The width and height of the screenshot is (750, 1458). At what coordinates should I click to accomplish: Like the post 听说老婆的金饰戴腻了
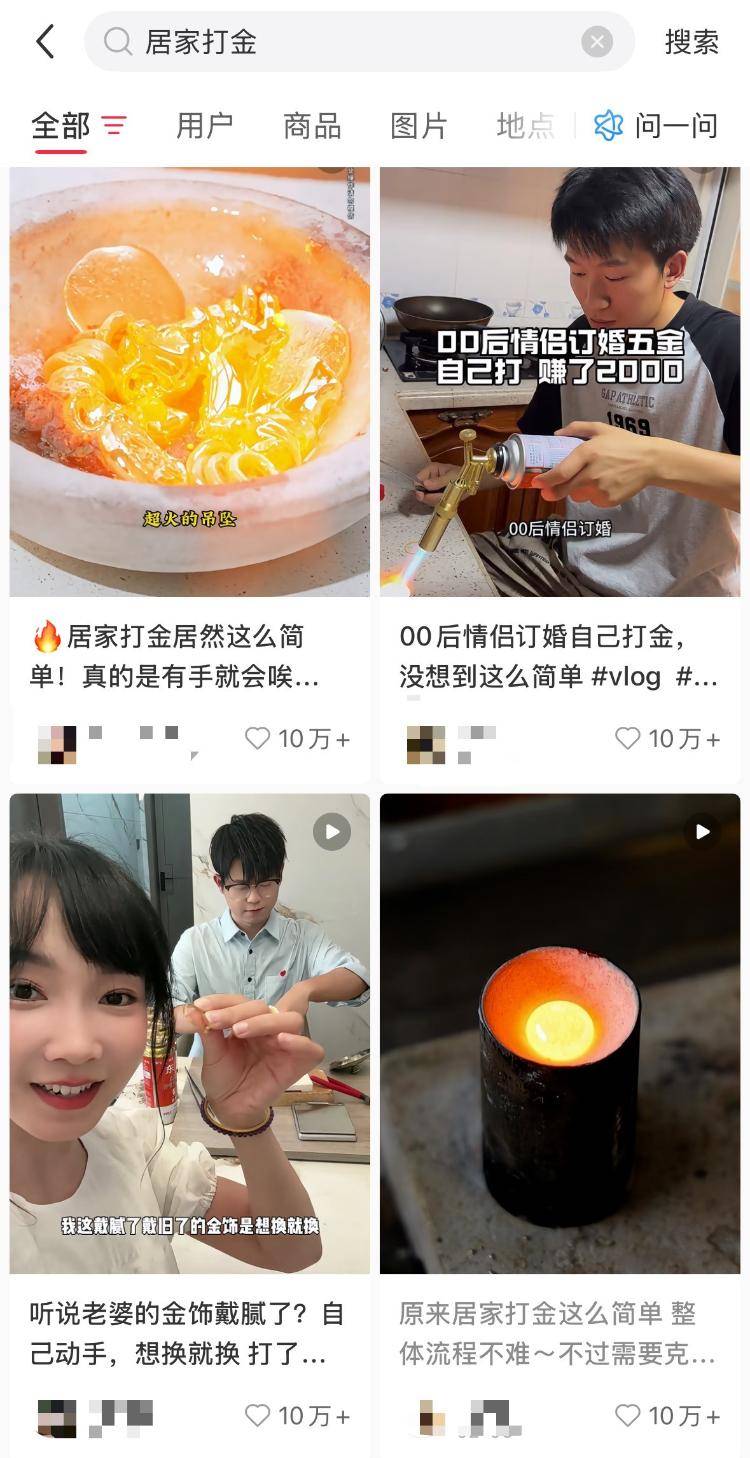click(x=258, y=1416)
